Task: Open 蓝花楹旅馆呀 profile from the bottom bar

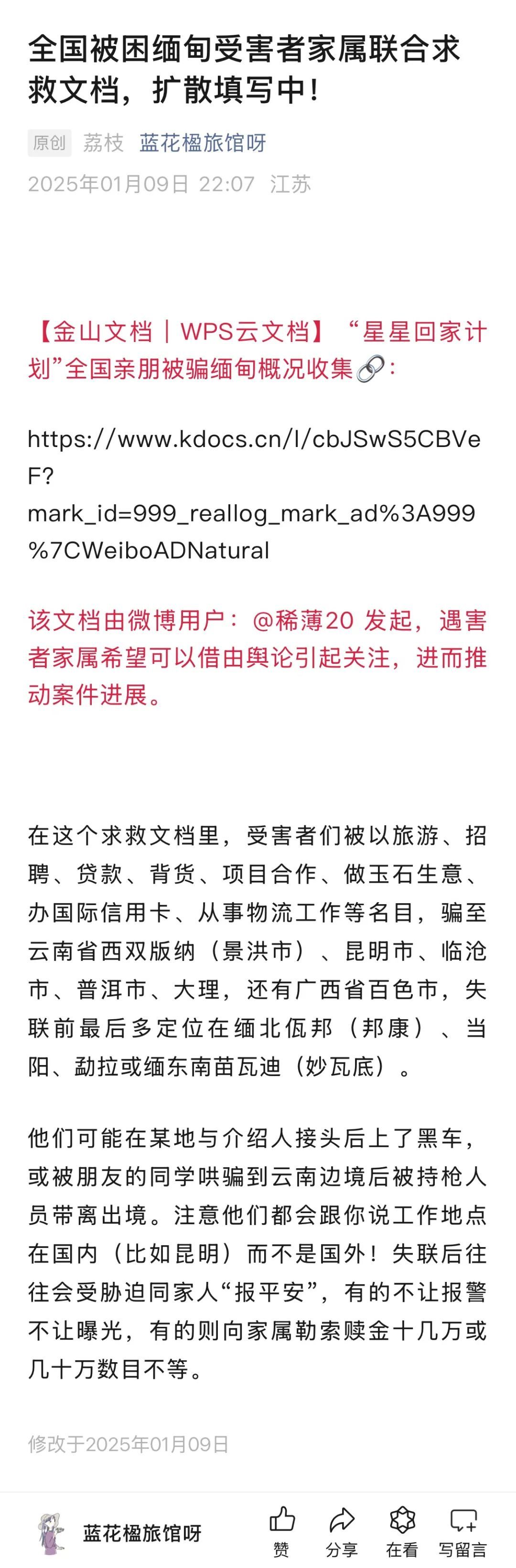Action: (x=141, y=1533)
